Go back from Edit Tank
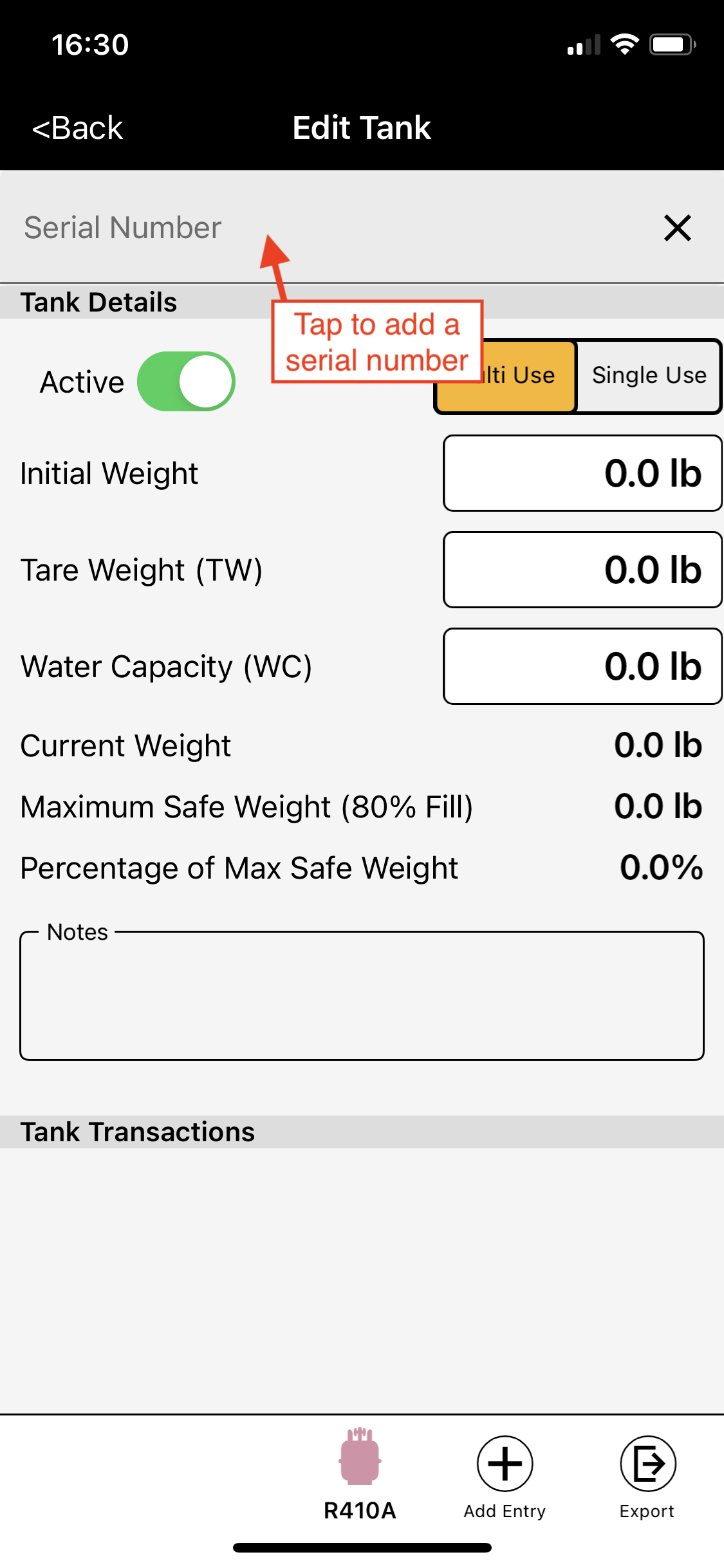Viewport: 724px width, 1568px height. [x=78, y=128]
